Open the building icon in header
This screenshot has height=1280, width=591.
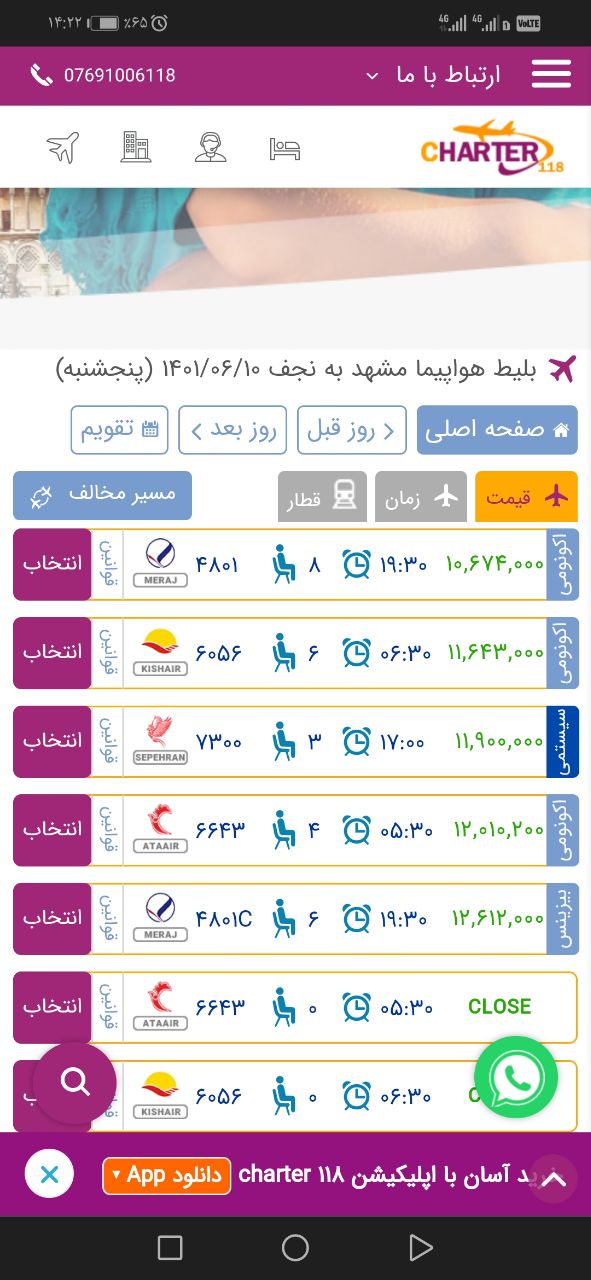click(x=136, y=147)
